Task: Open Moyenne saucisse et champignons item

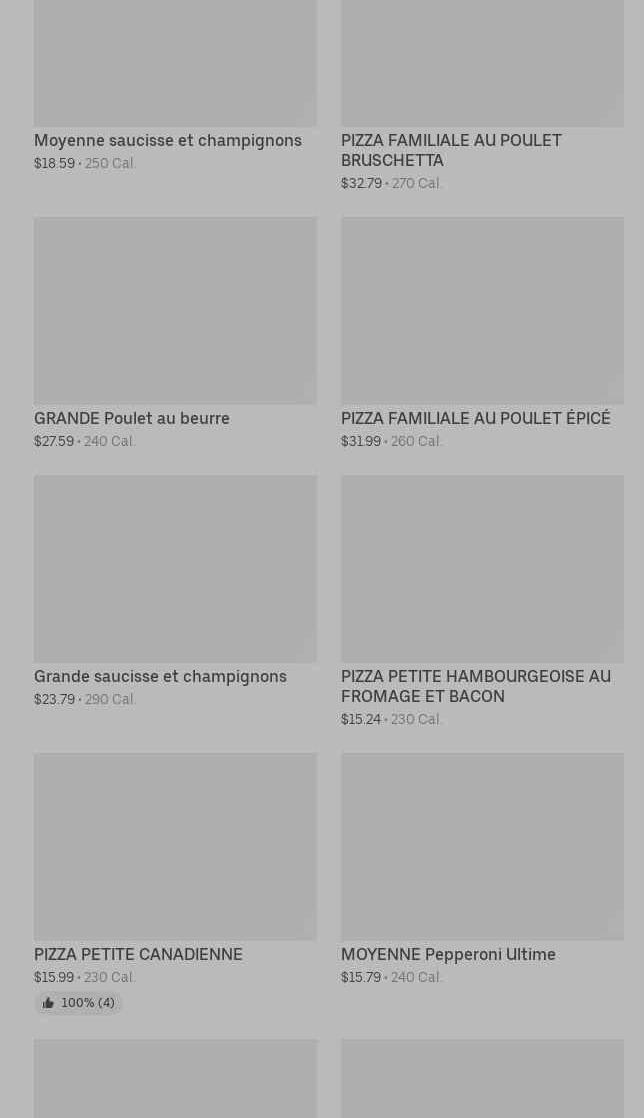Action: click(x=175, y=86)
